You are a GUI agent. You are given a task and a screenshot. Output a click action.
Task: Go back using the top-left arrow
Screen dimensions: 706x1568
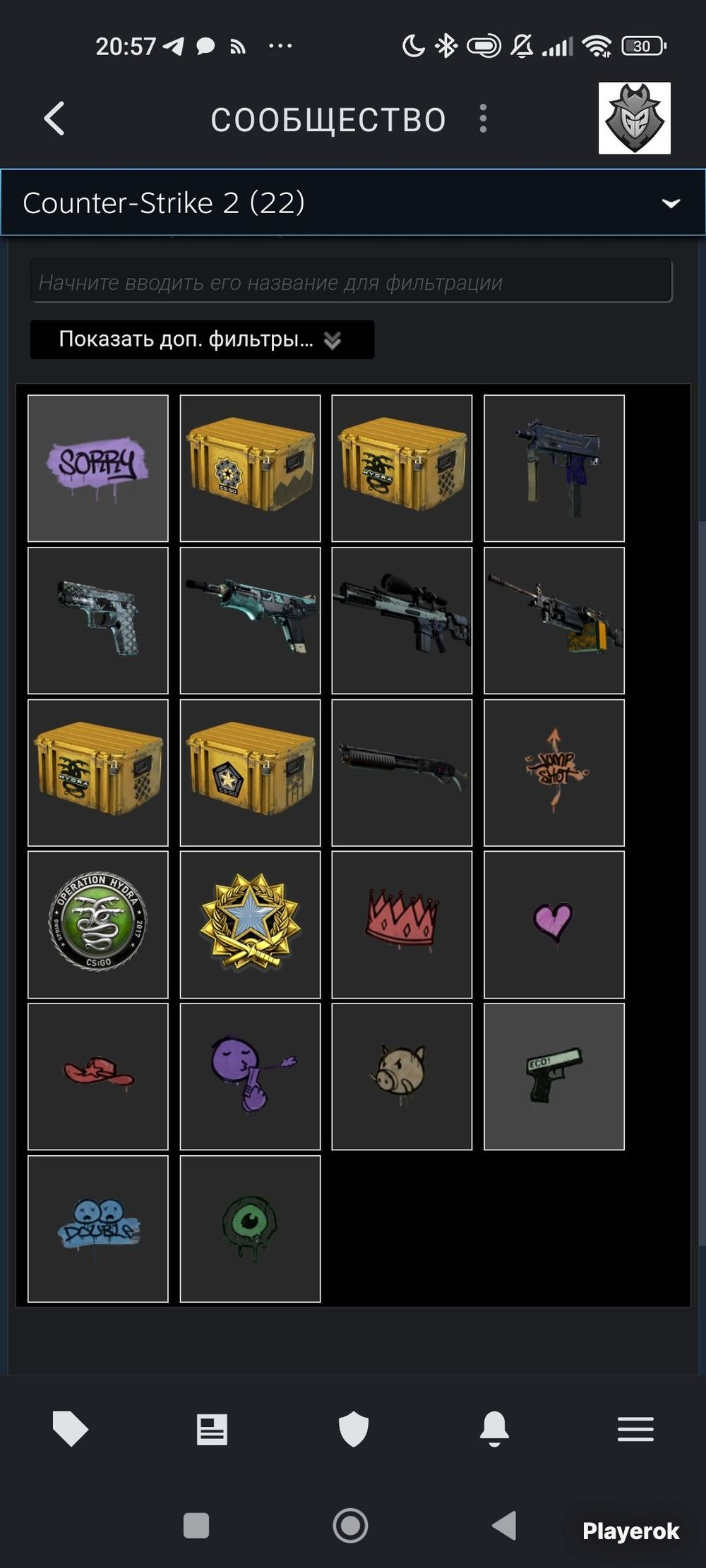coord(54,119)
